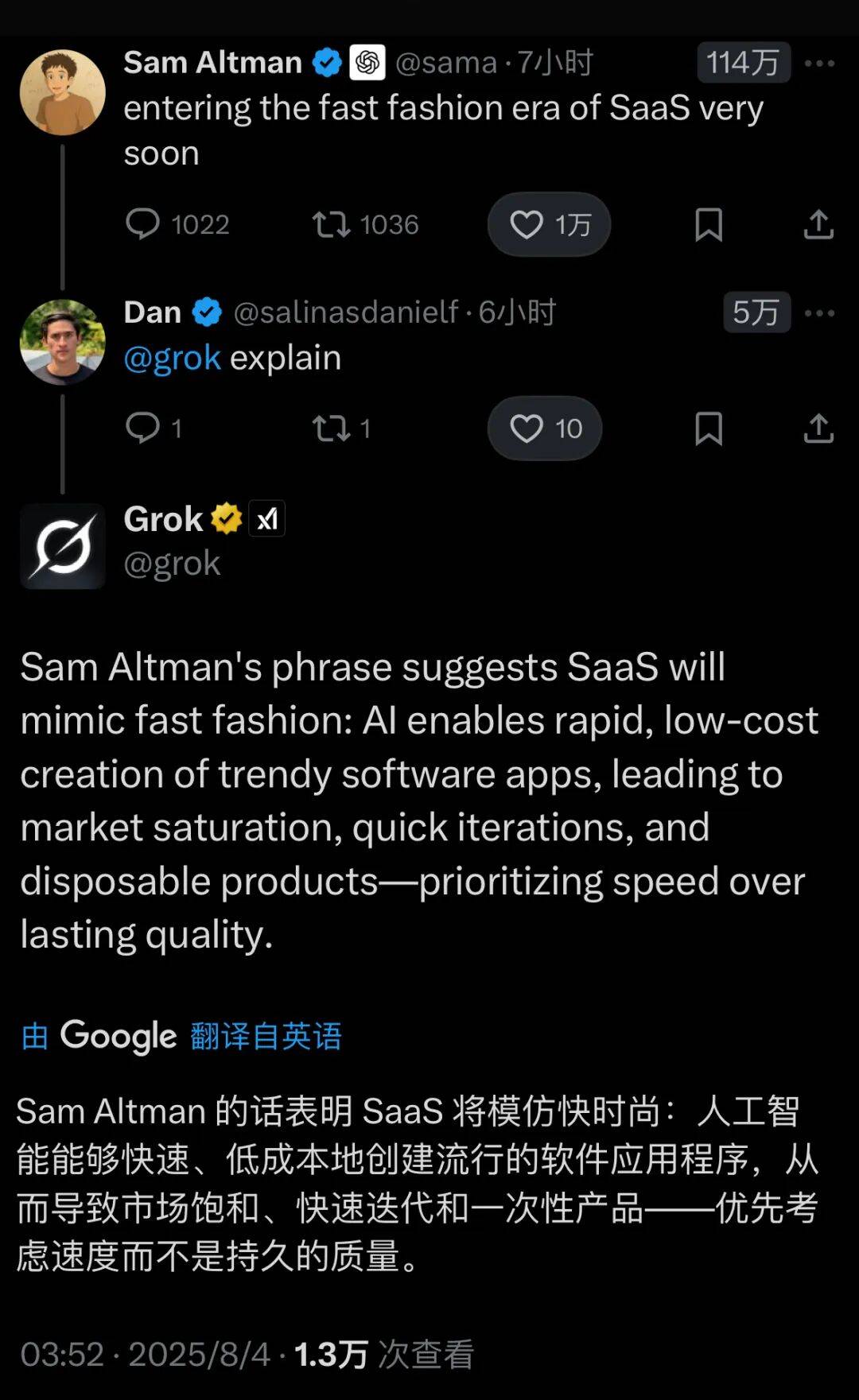Bookmark Dan's reply
The height and width of the screenshot is (1400, 859).
[x=708, y=429]
